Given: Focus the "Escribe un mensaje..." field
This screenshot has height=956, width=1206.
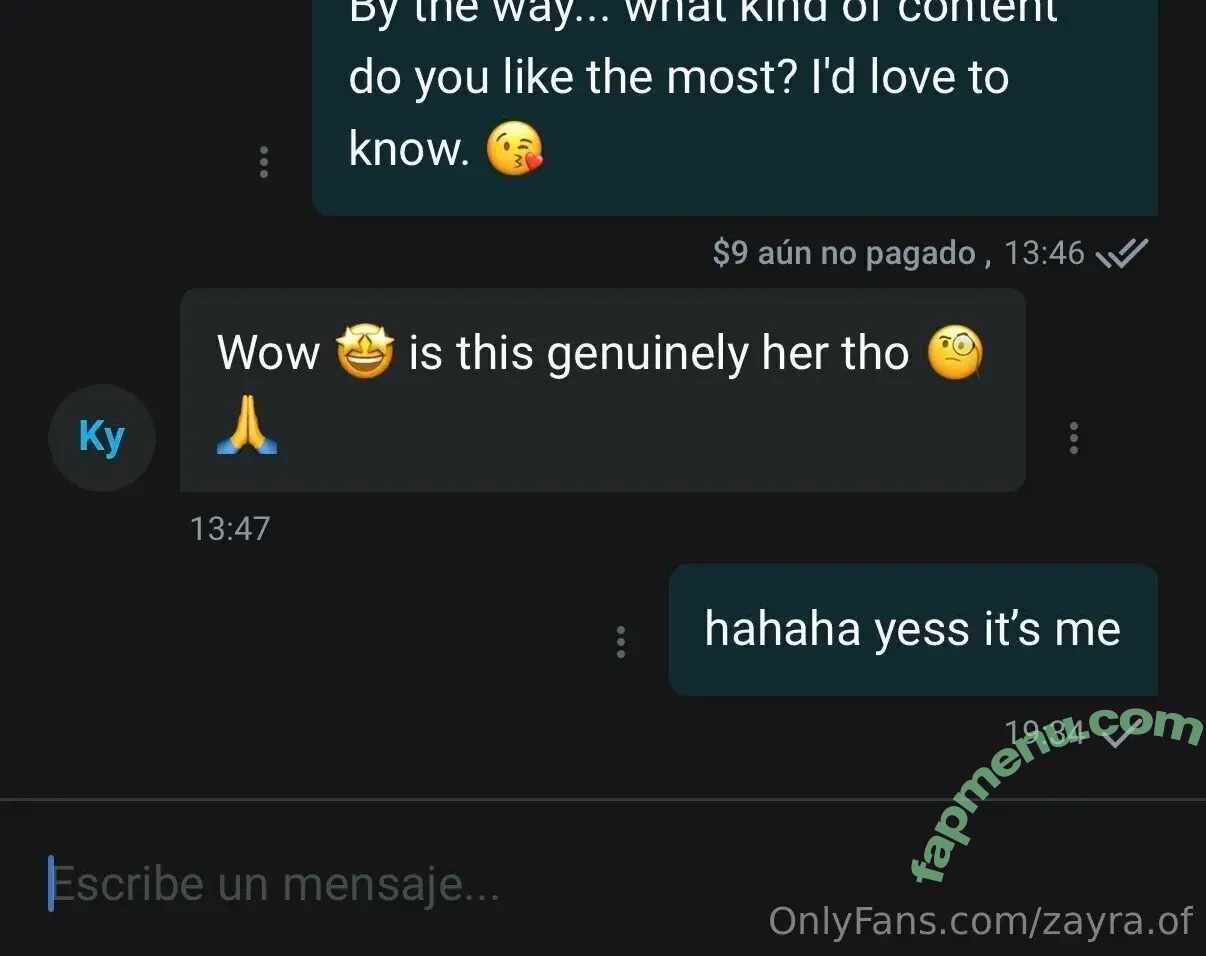Looking at the screenshot, I should (x=400, y=885).
